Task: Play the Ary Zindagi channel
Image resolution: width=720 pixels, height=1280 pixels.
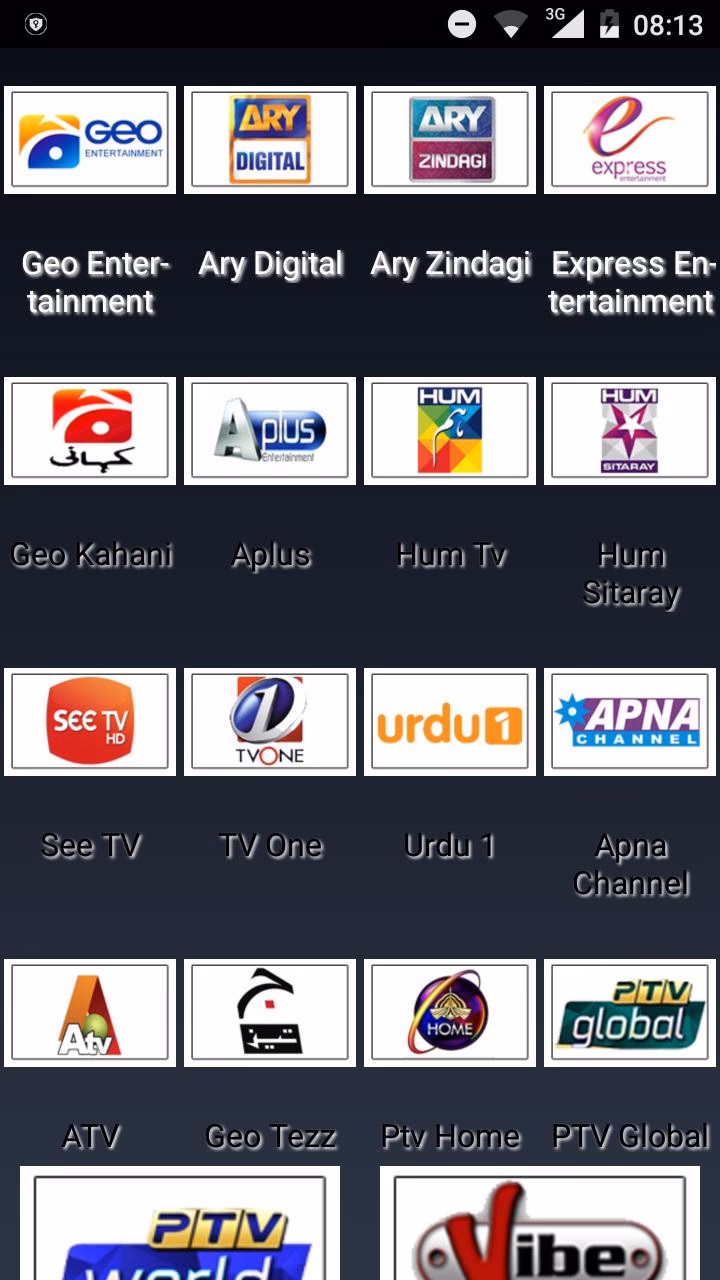Action: 449,139
